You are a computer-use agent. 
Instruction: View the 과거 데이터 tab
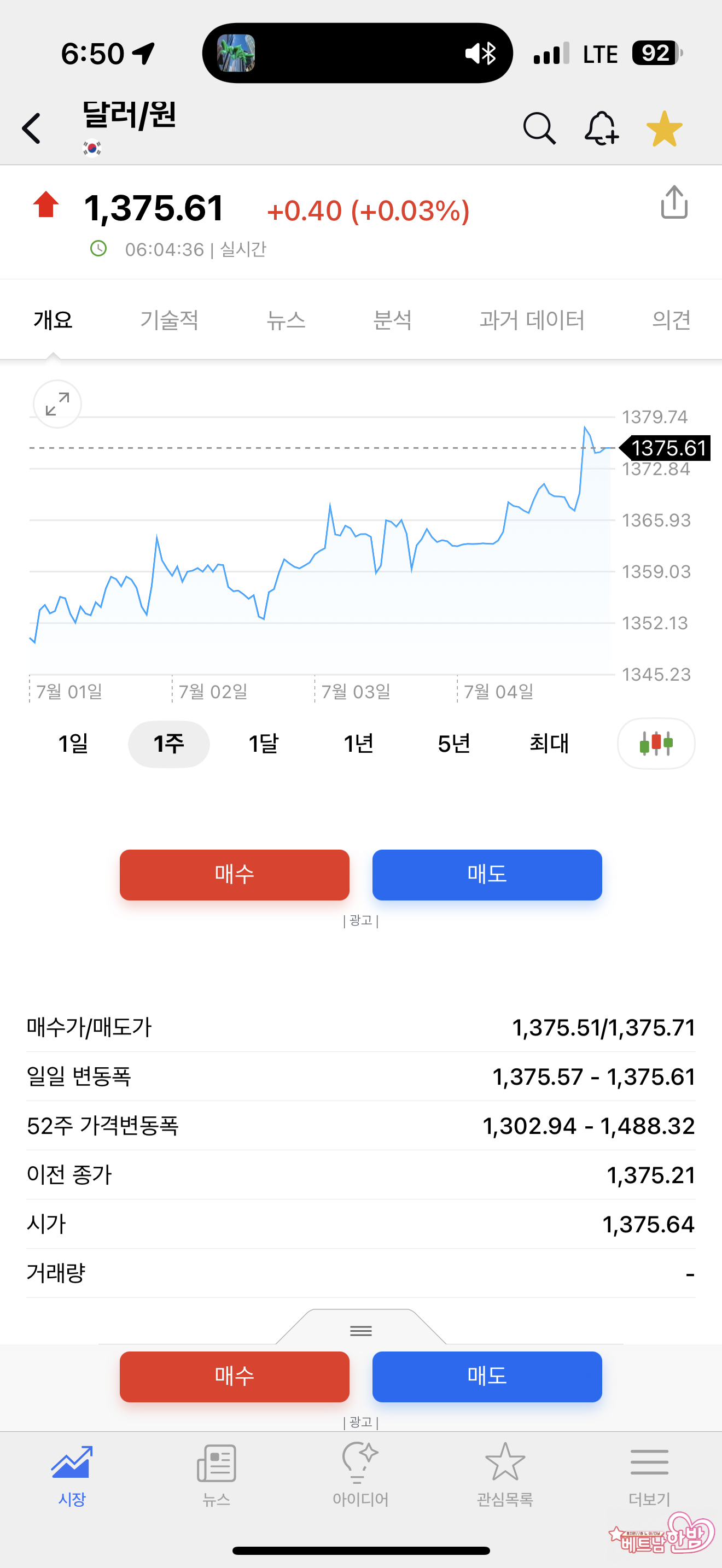pos(532,320)
